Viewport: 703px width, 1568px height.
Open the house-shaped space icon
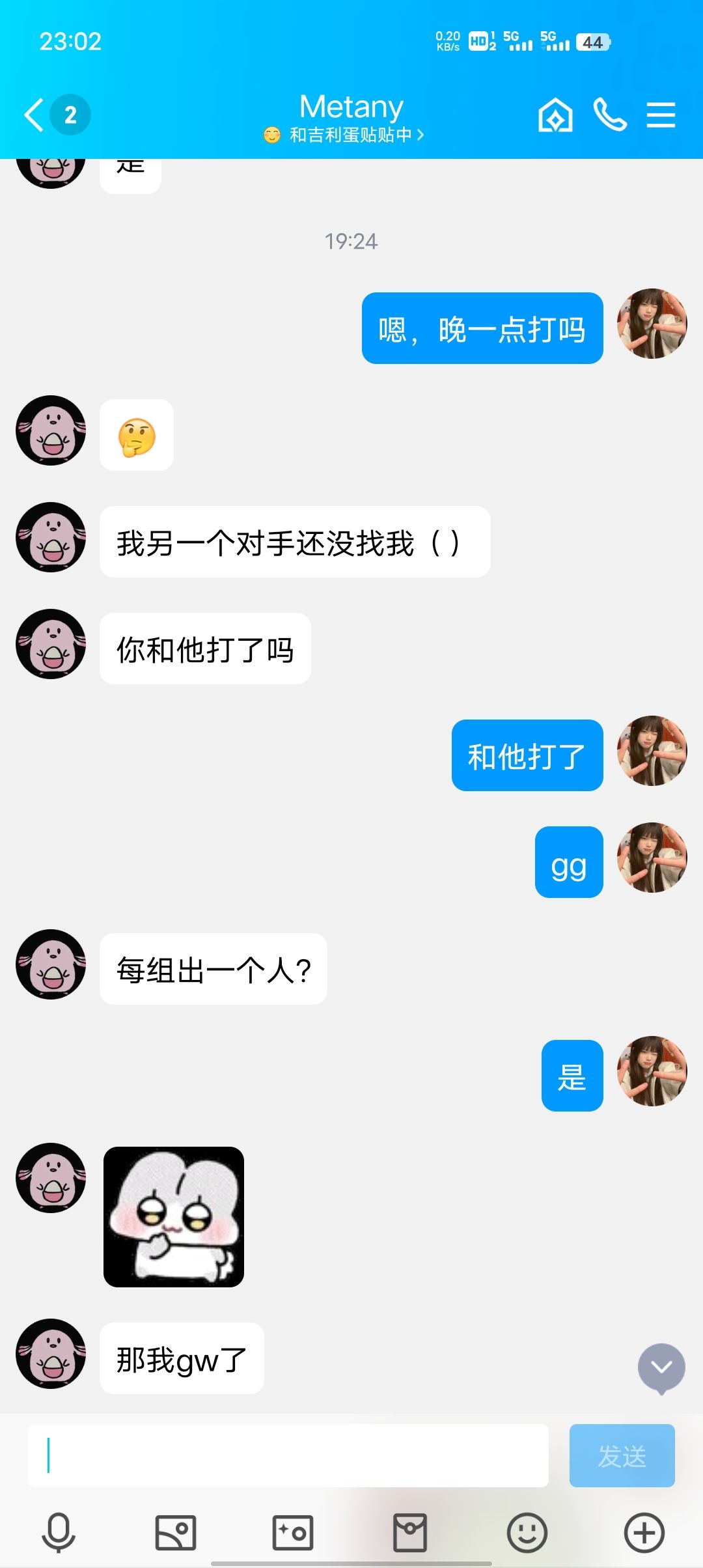pos(555,115)
